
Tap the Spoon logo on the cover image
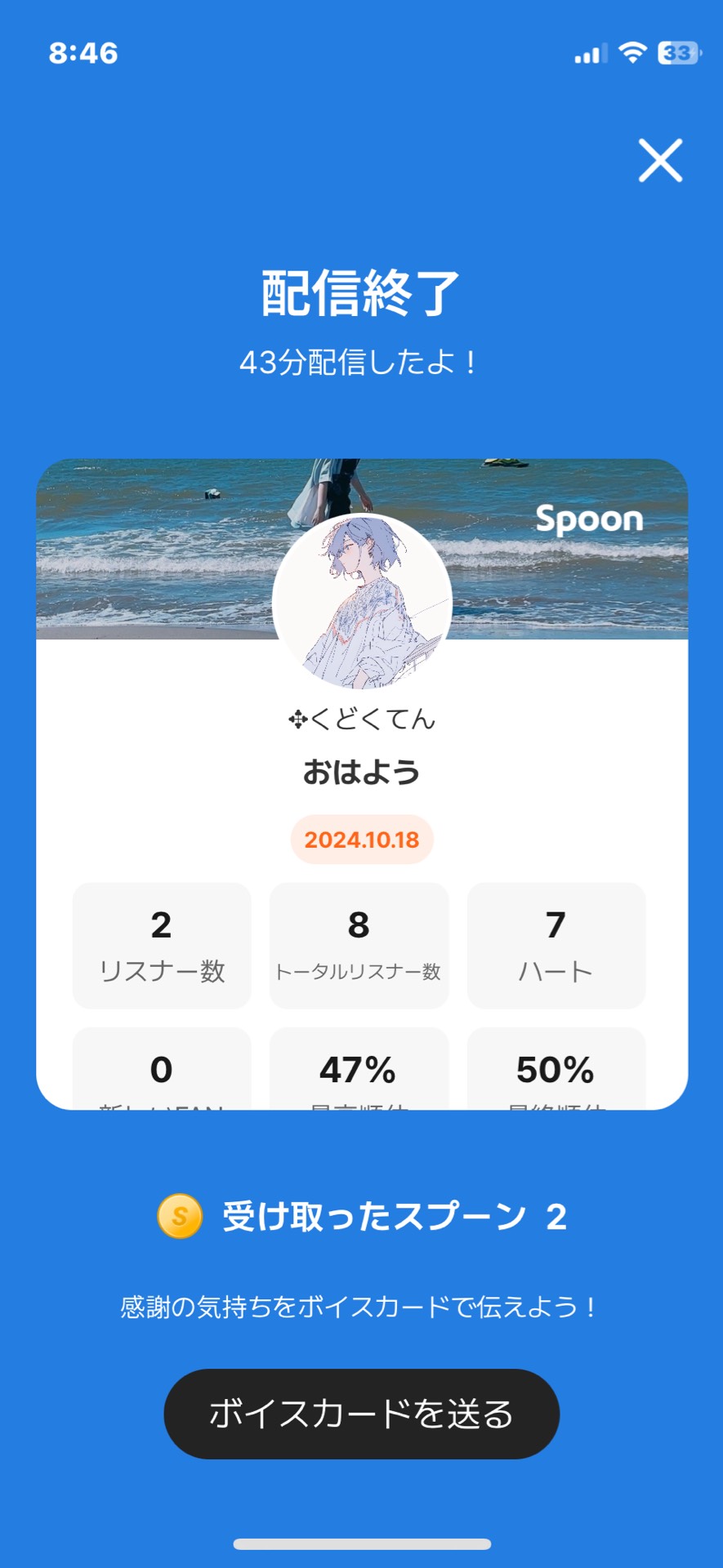589,519
